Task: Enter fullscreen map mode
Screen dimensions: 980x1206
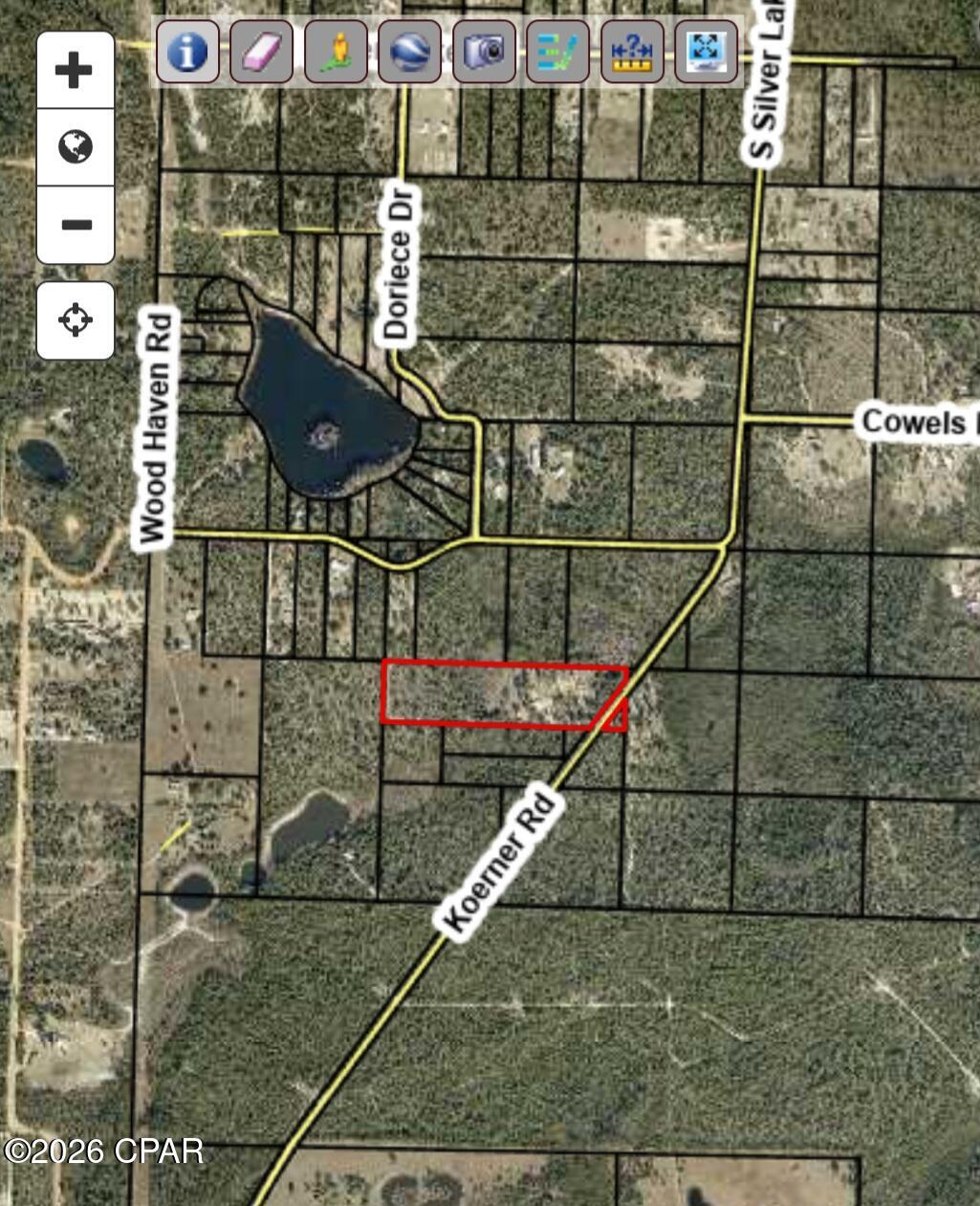Action: [x=705, y=54]
